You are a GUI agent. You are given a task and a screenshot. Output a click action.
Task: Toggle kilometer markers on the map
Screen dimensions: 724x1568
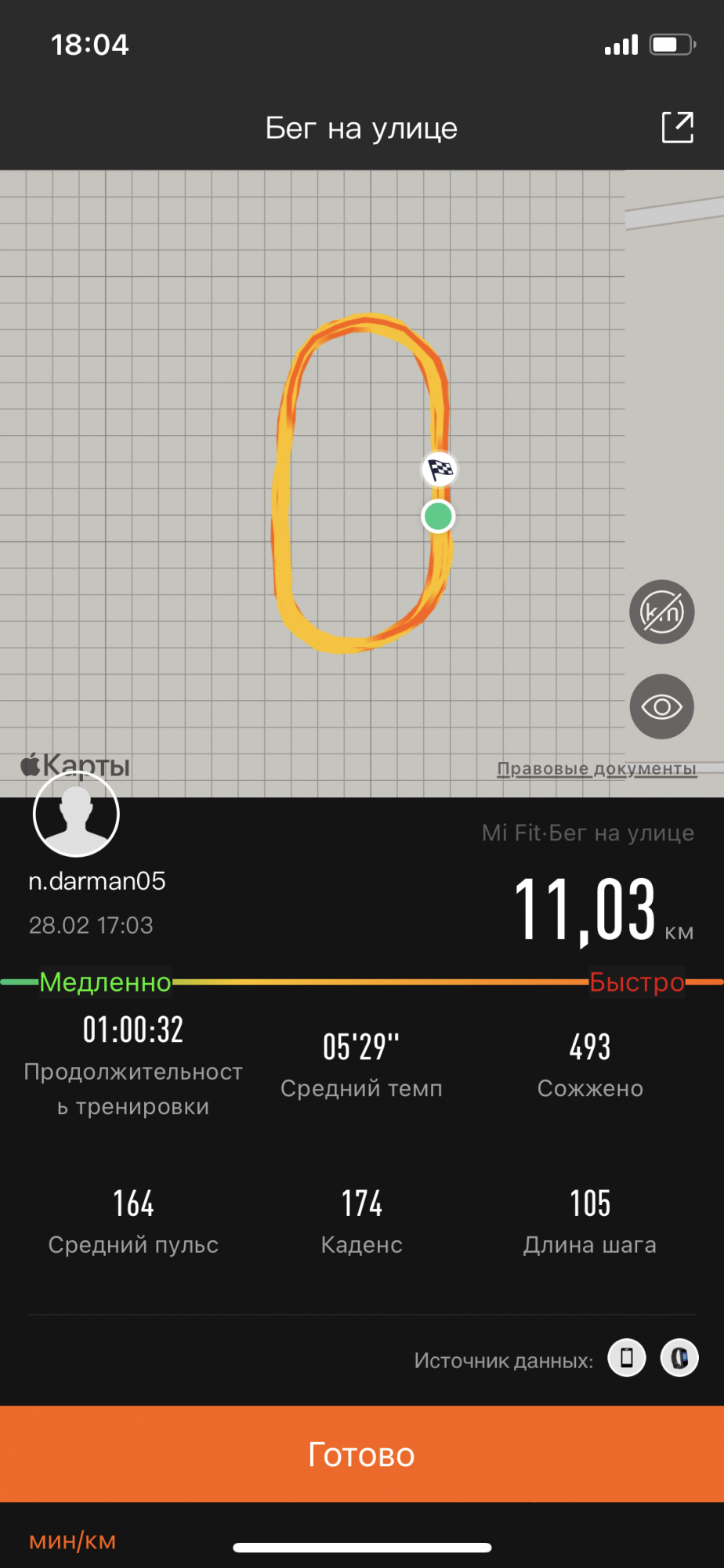coord(662,612)
